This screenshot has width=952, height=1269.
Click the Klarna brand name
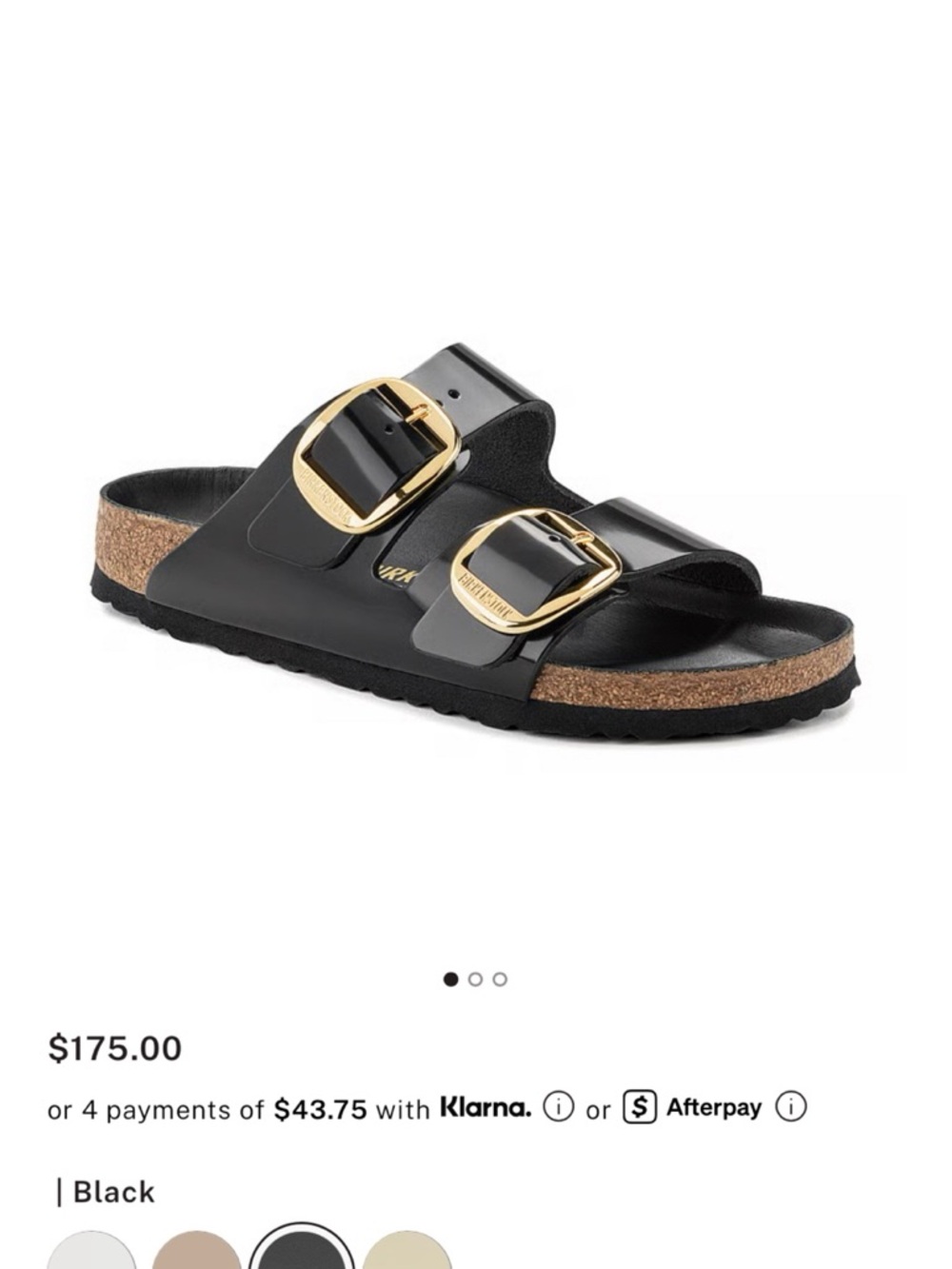coord(486,1108)
